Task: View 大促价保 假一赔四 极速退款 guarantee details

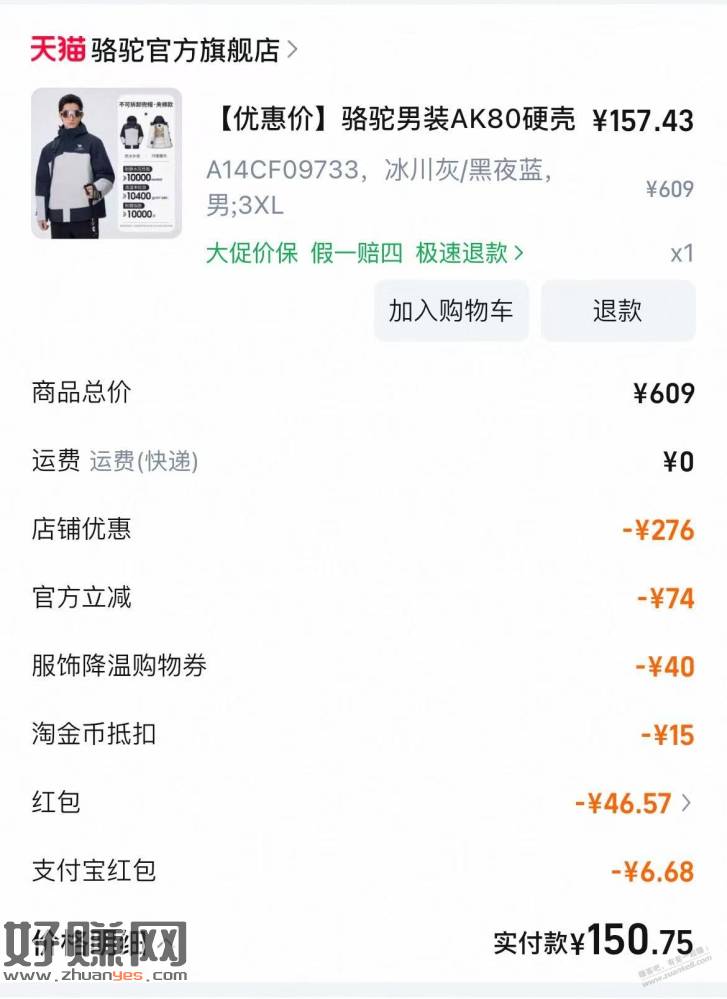Action: point(364,253)
